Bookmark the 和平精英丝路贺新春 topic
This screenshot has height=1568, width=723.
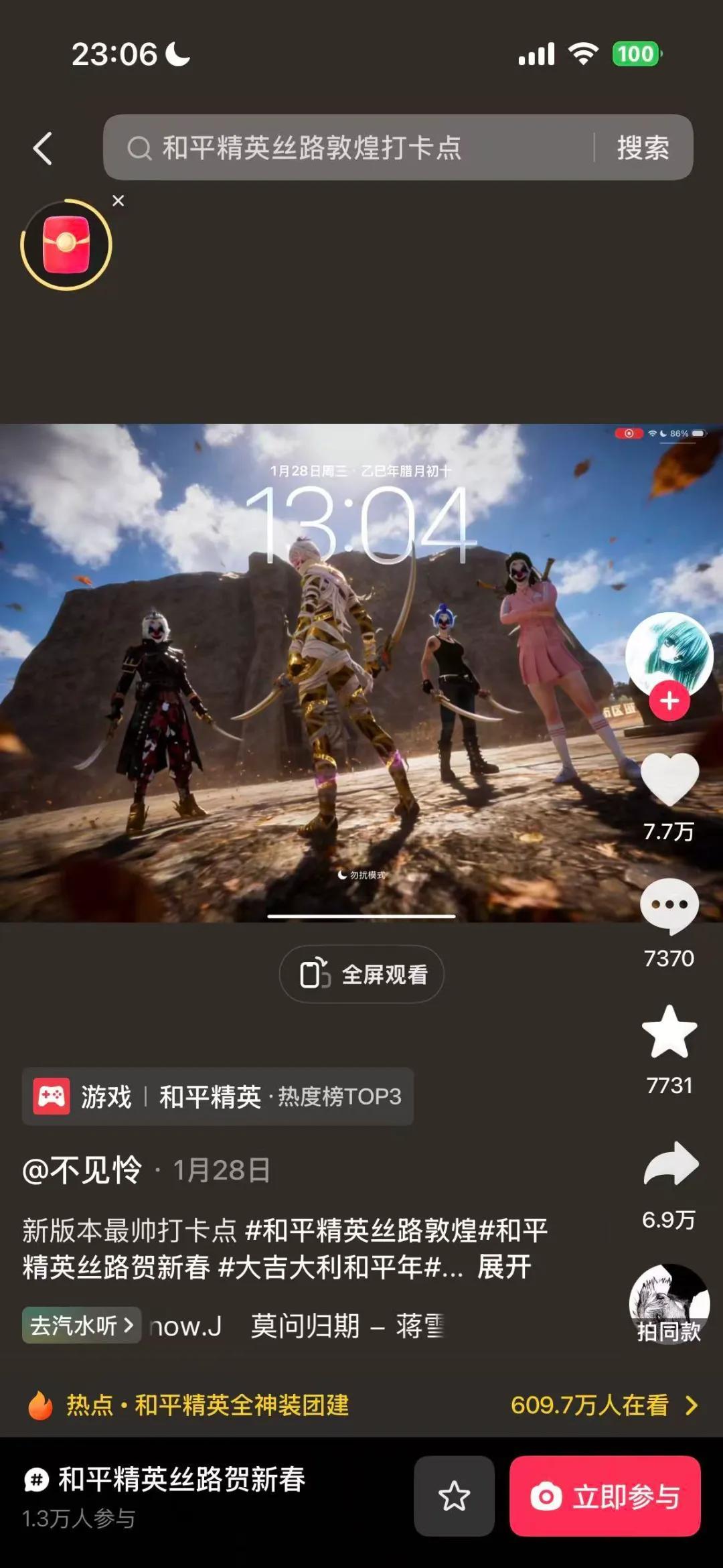[454, 1496]
